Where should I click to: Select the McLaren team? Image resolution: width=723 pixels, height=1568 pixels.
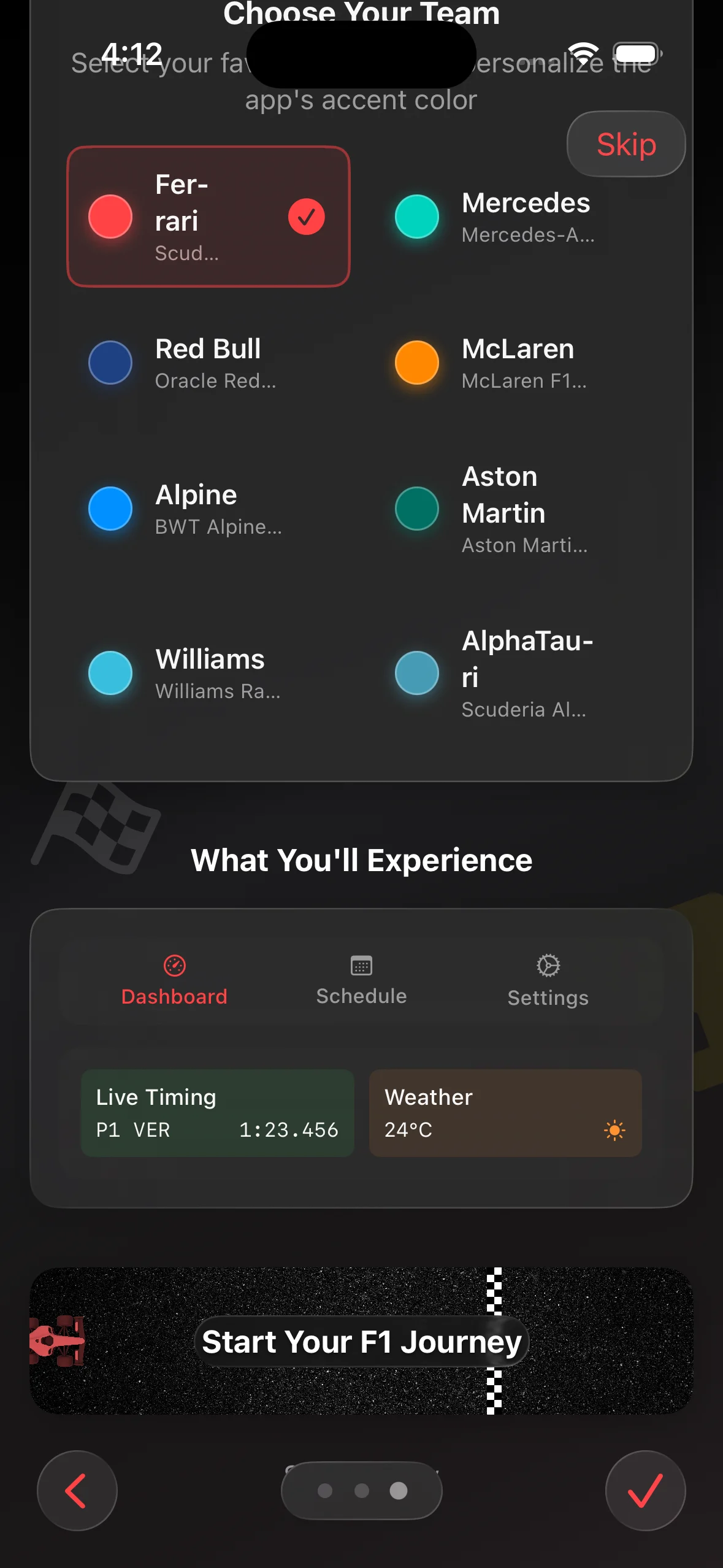pyautogui.click(x=515, y=363)
